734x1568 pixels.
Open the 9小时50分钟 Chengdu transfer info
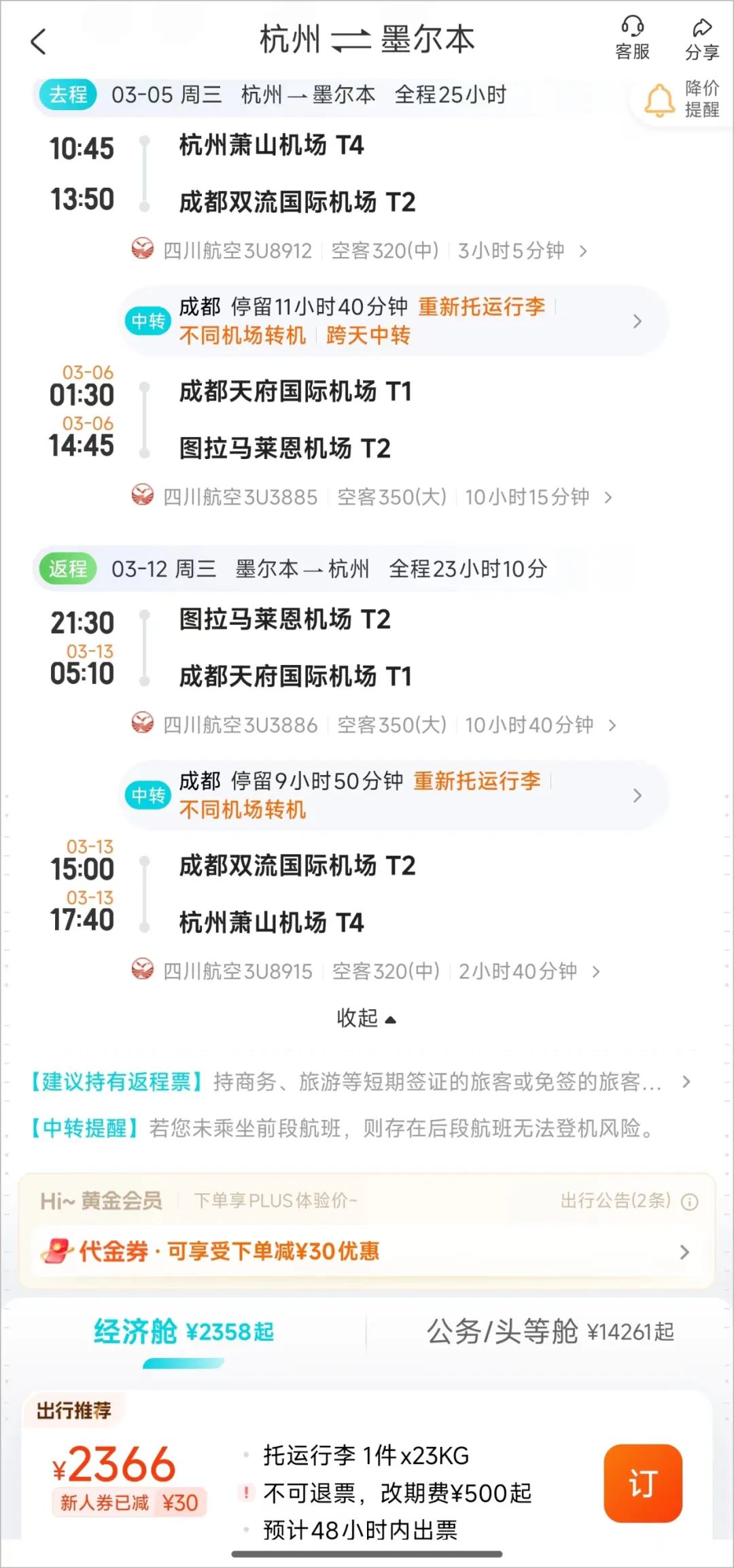click(x=394, y=795)
